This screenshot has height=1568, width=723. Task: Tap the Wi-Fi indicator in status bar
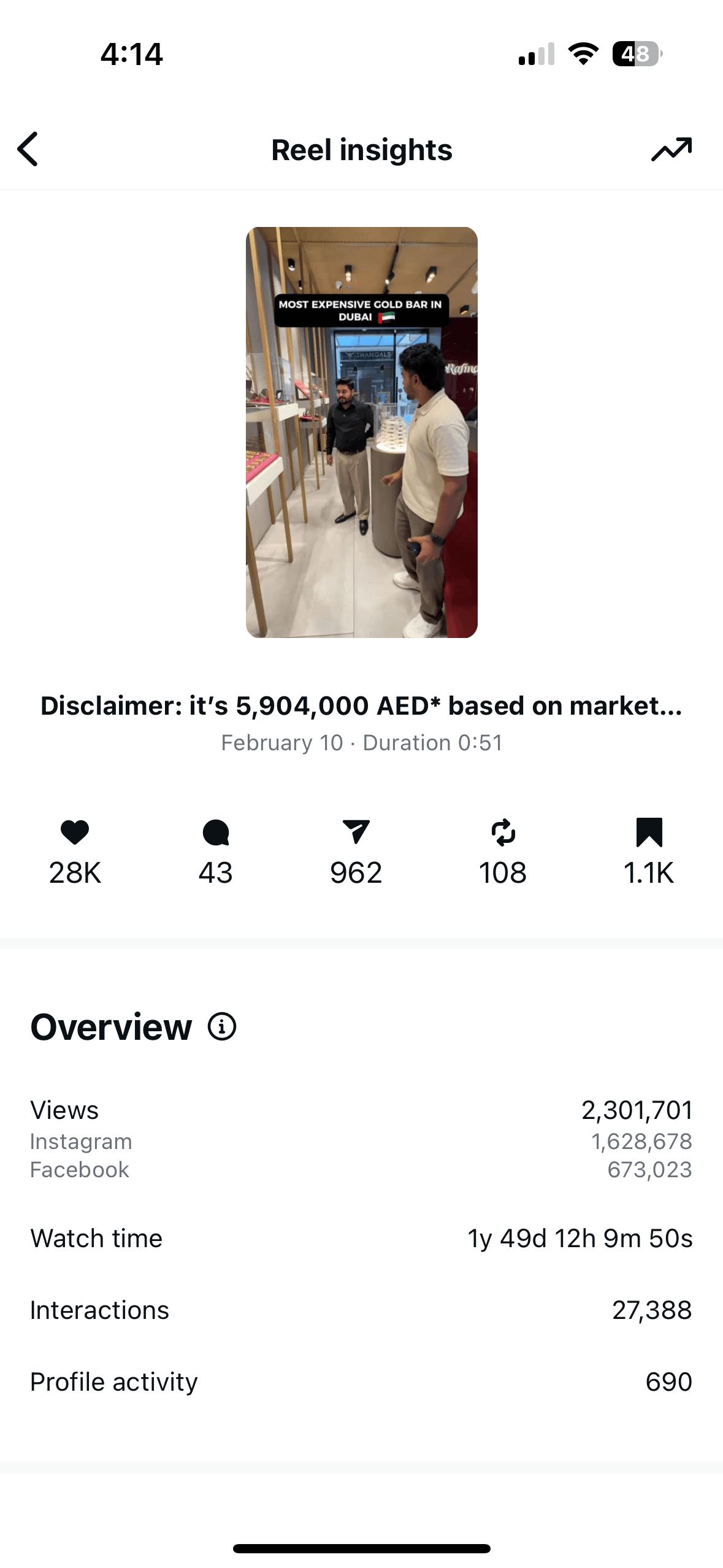tap(583, 55)
